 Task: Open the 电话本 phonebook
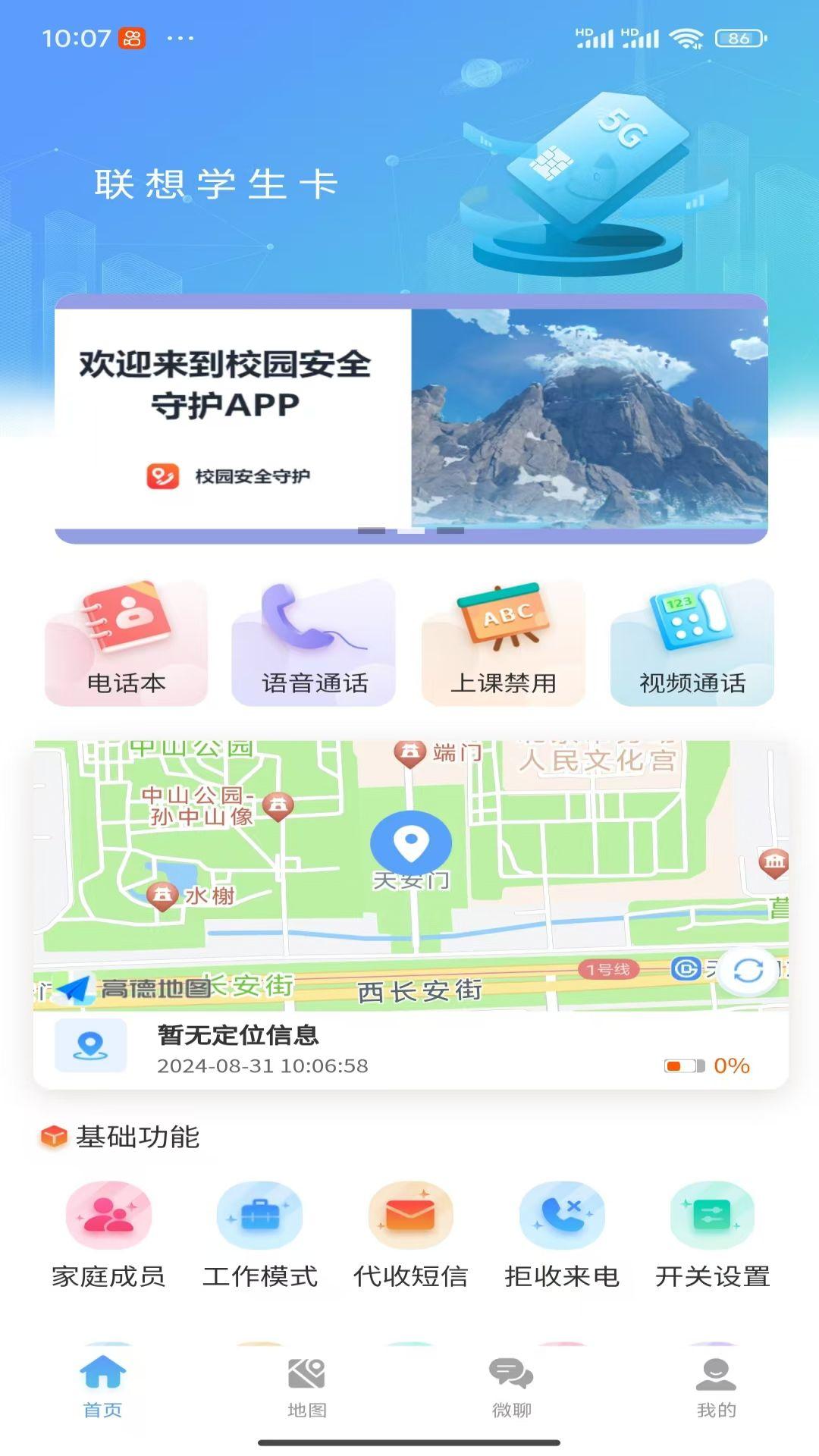coord(126,643)
